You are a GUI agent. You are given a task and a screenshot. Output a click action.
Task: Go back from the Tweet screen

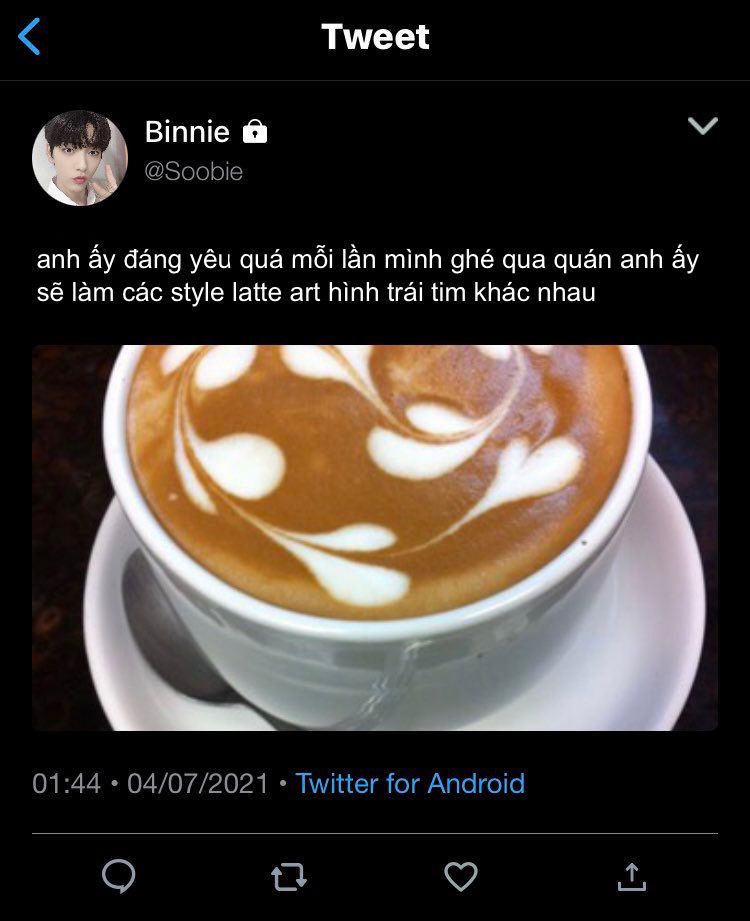30,37
